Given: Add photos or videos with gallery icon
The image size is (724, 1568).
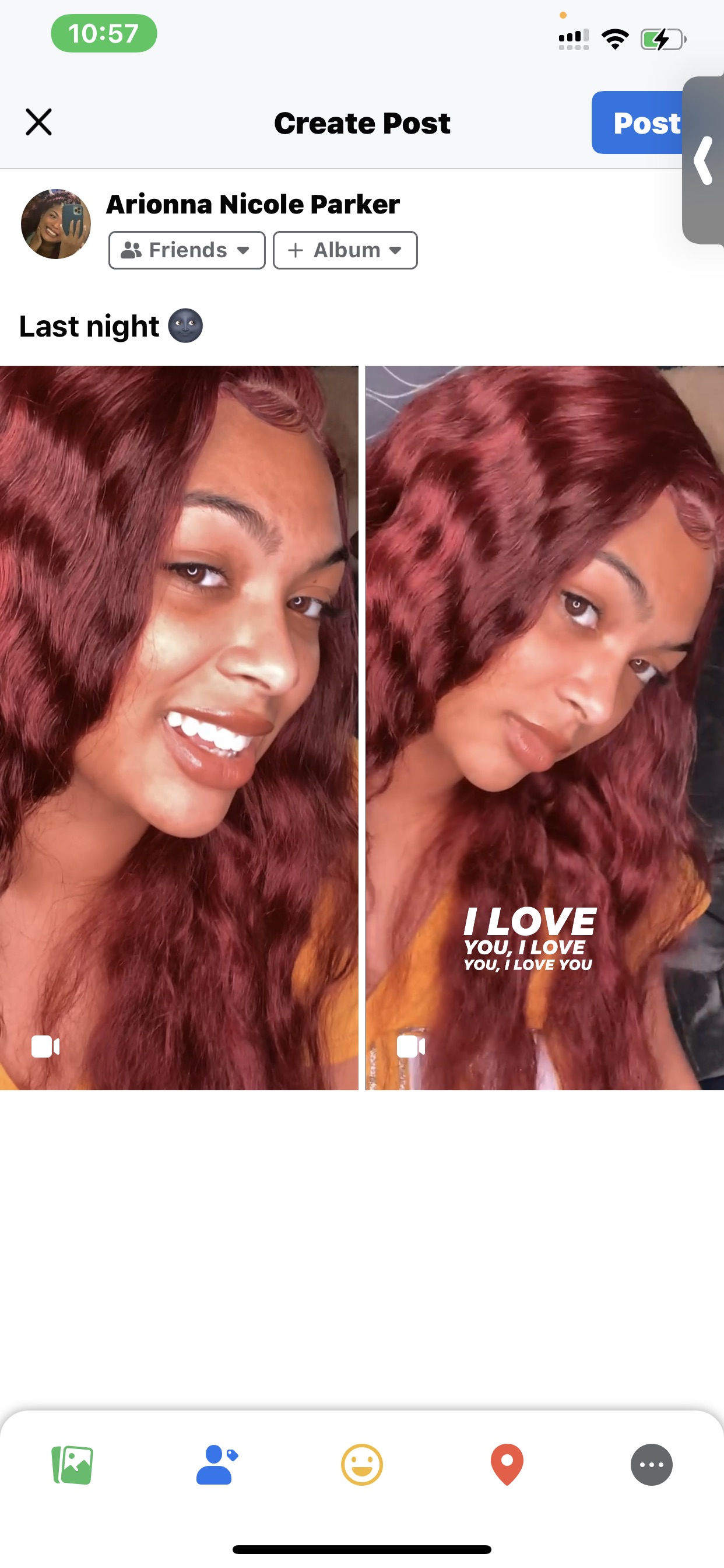Looking at the screenshot, I should 72,1465.
